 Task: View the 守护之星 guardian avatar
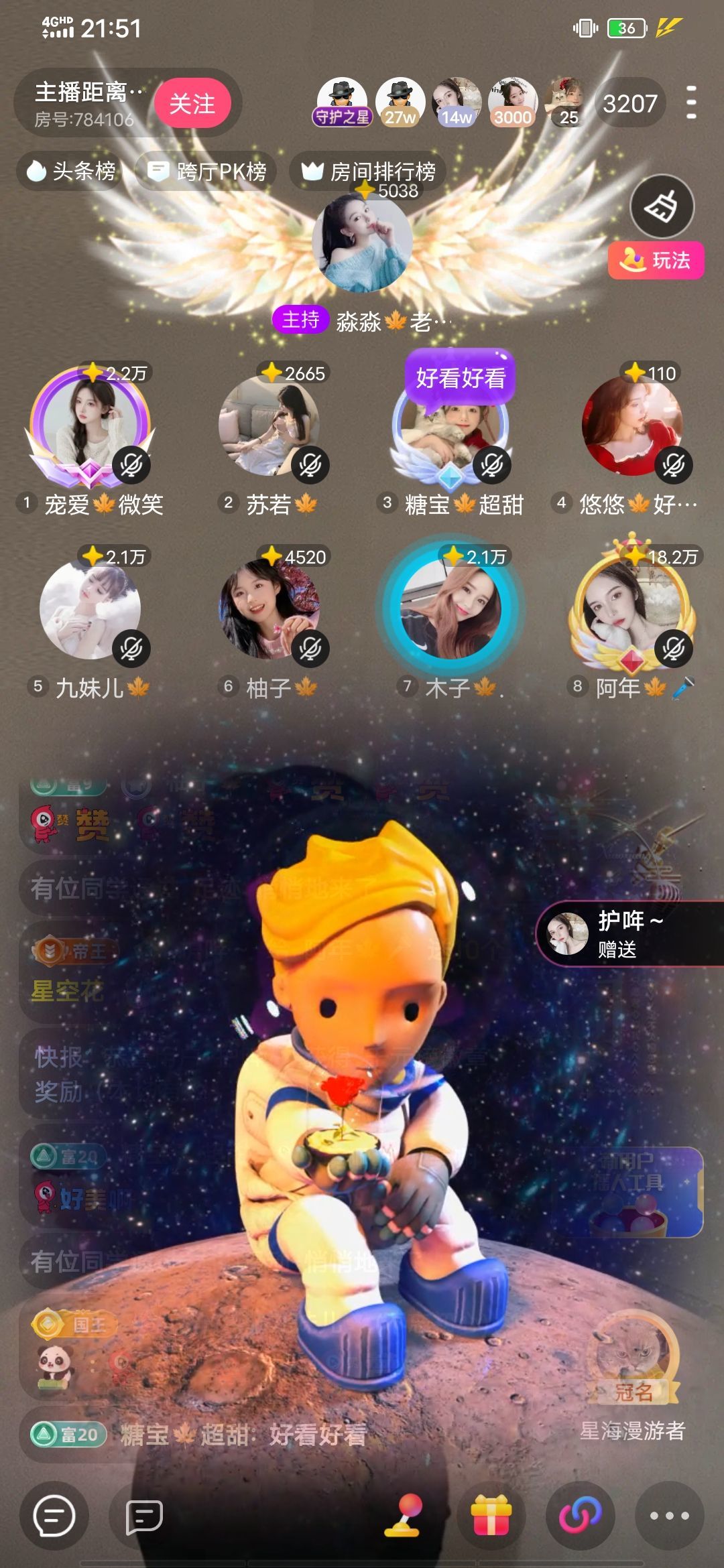342,101
